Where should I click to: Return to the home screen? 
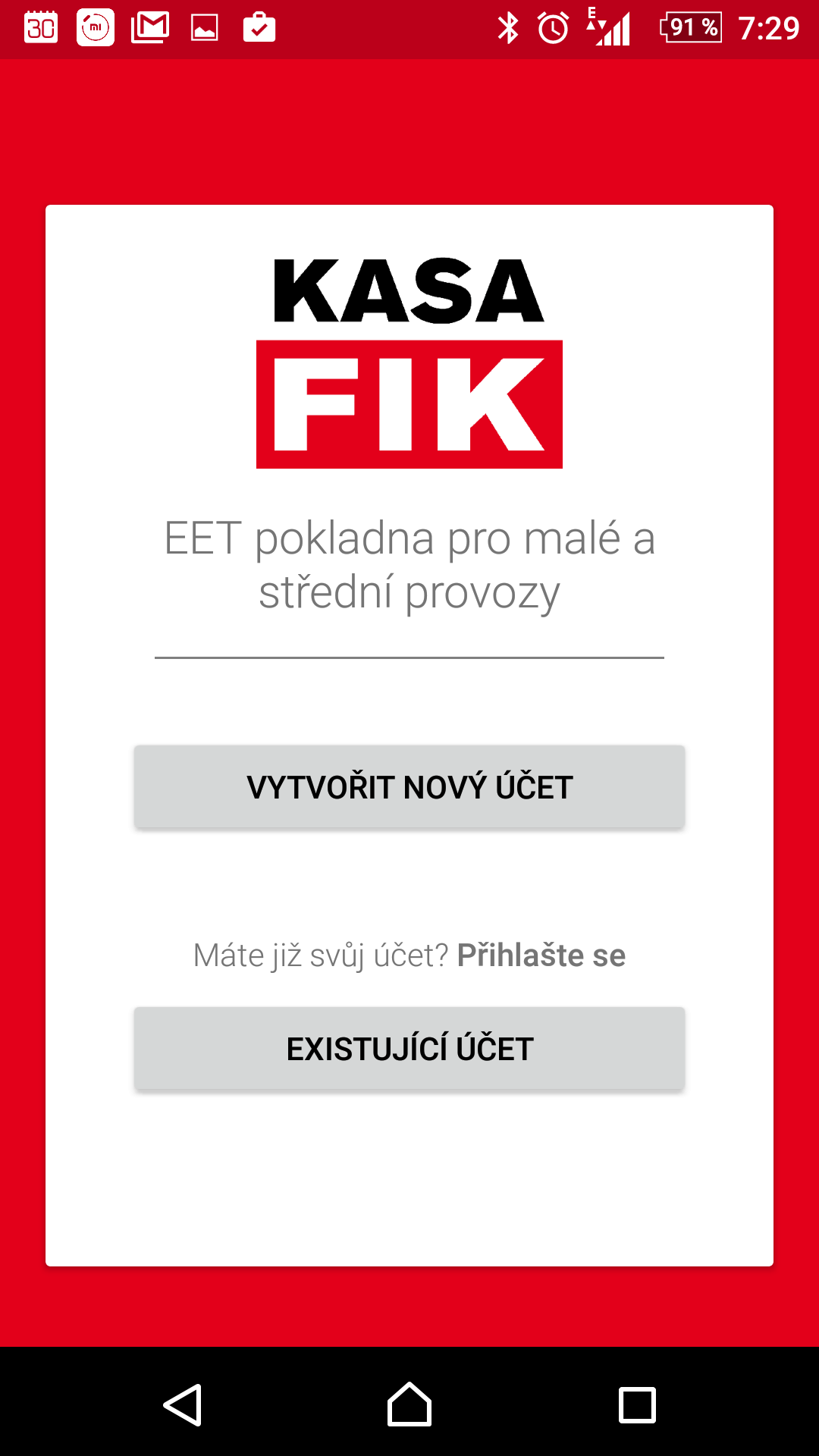click(409, 1405)
